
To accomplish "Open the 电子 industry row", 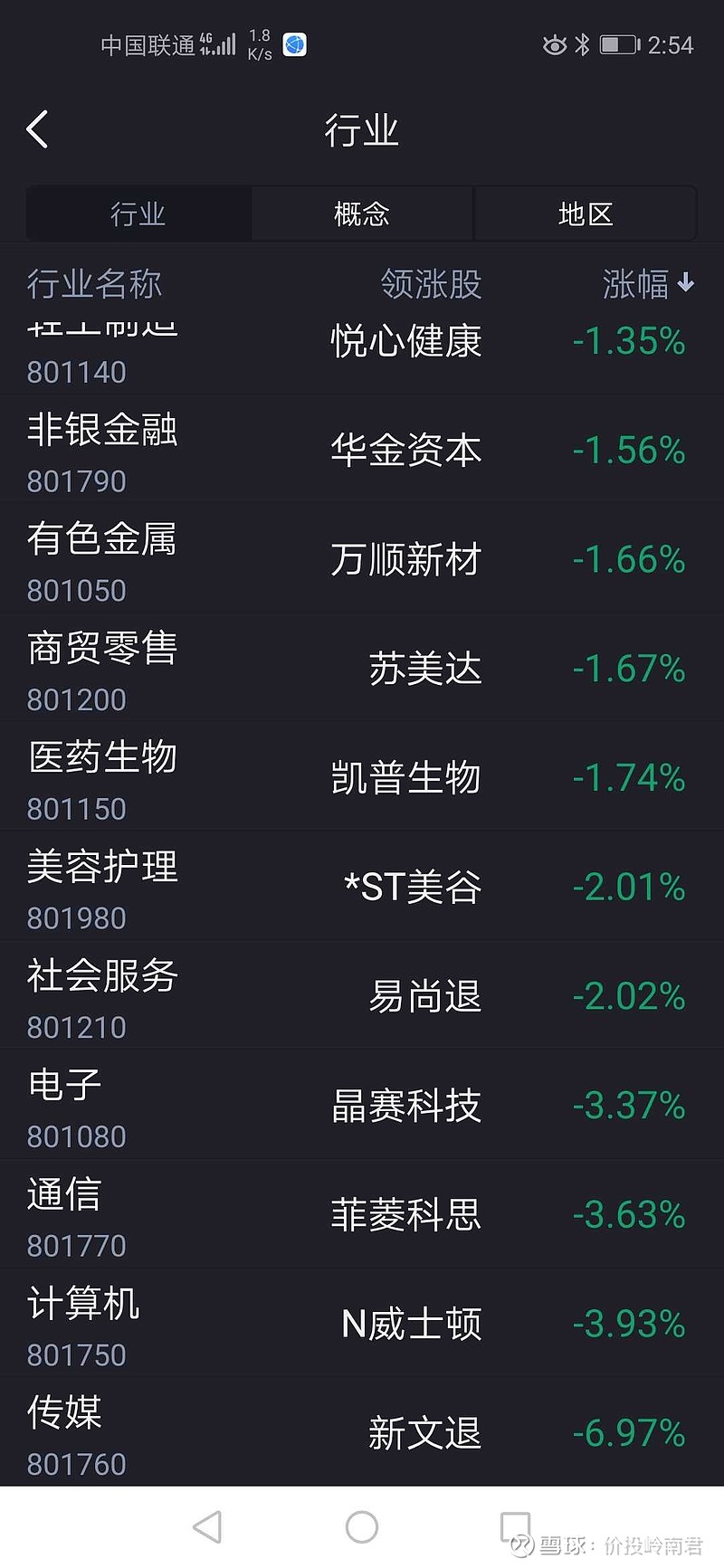I will 362,1106.
